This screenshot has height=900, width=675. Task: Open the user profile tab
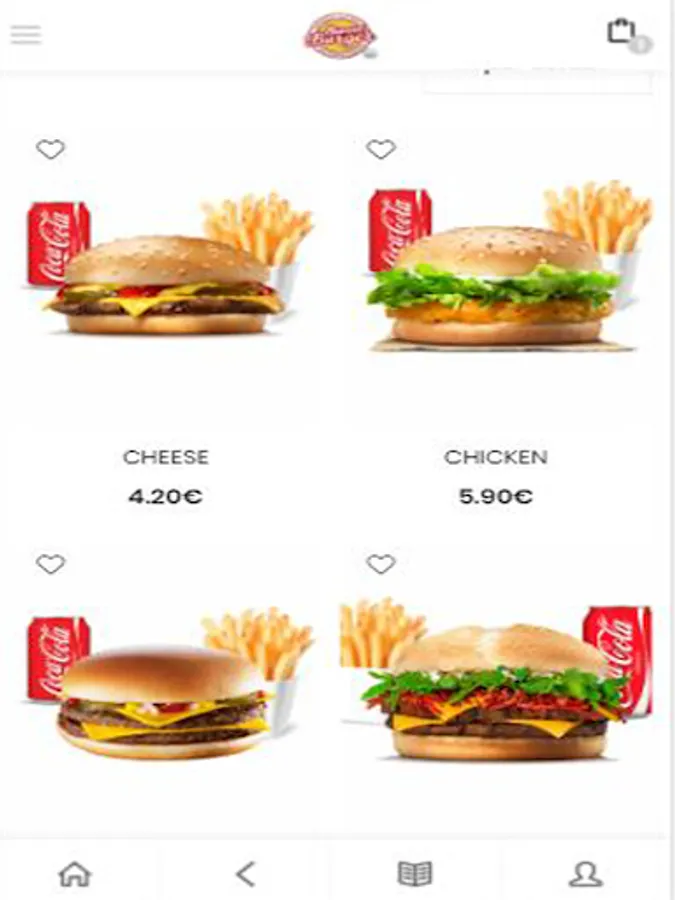(x=585, y=874)
